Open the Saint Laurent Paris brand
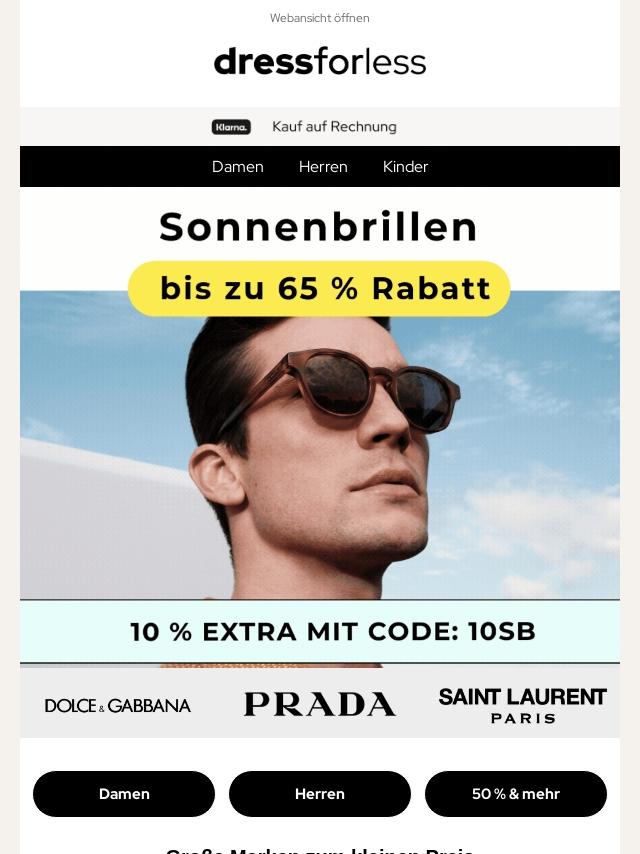 [522, 705]
